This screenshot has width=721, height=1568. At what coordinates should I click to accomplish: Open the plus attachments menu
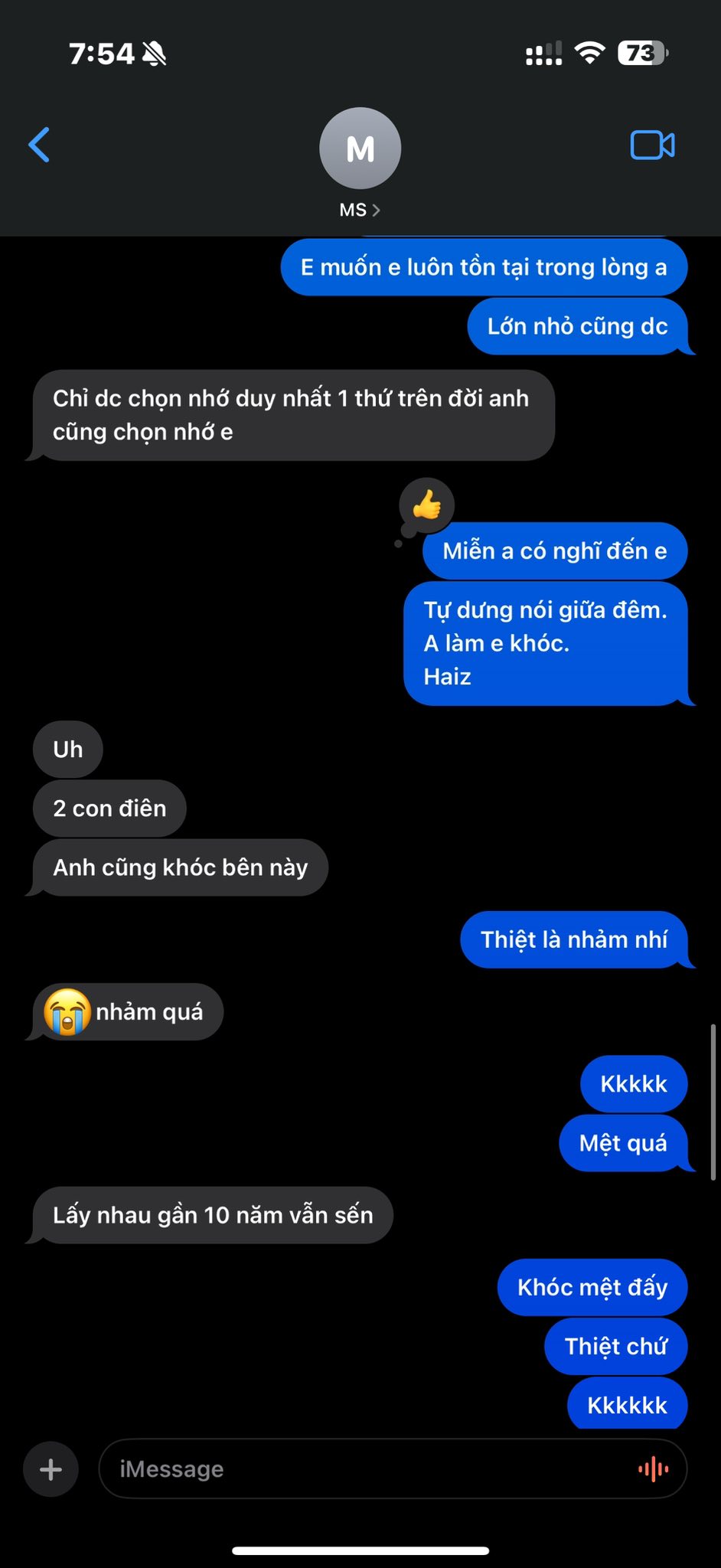(51, 1469)
